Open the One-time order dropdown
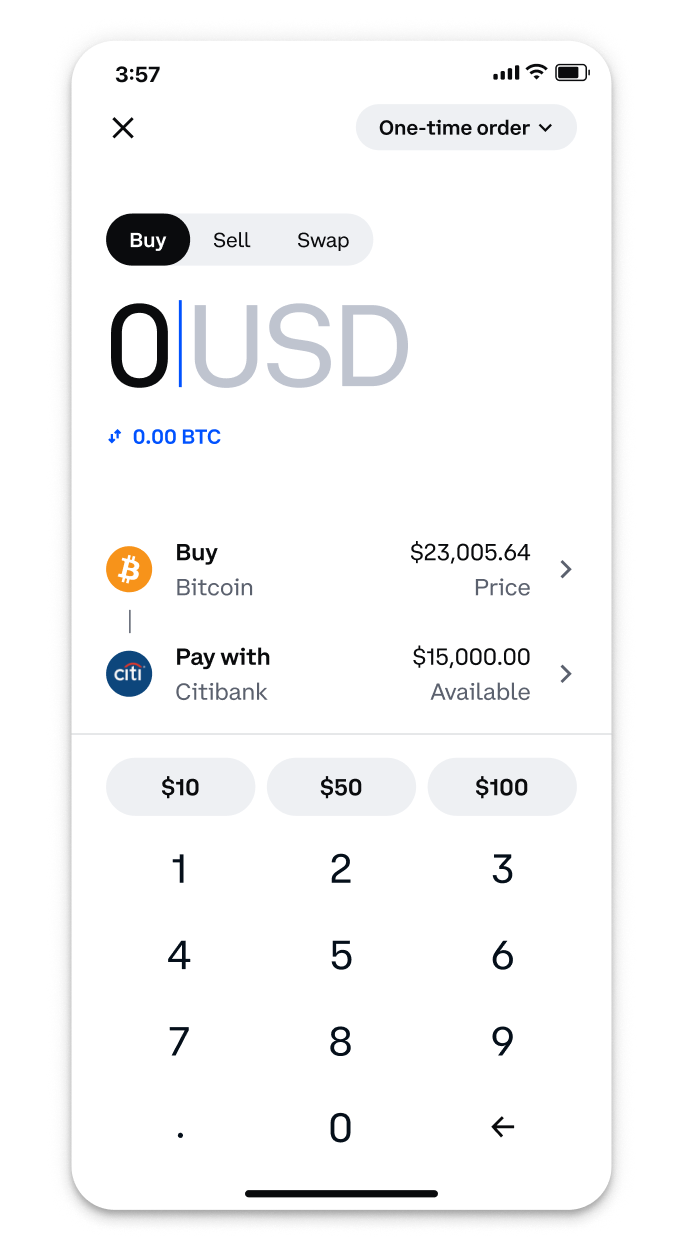Screen dimensions: 683x1251 [466, 128]
